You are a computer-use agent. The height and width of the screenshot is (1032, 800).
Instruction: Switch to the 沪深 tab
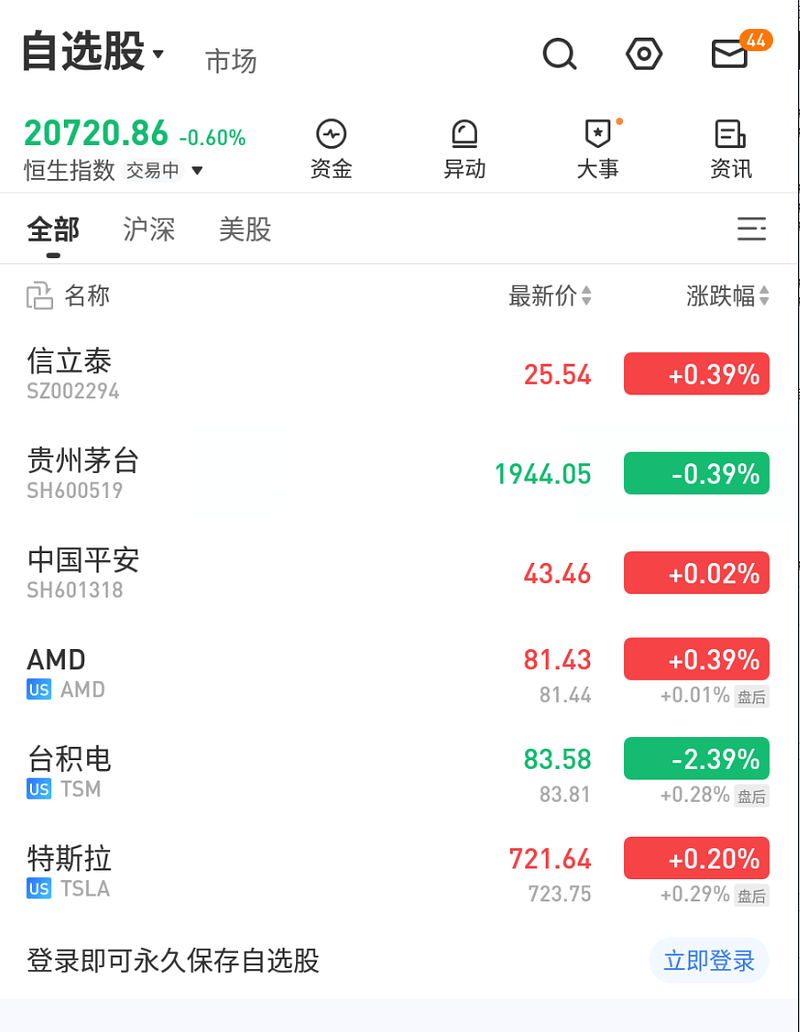(149, 230)
